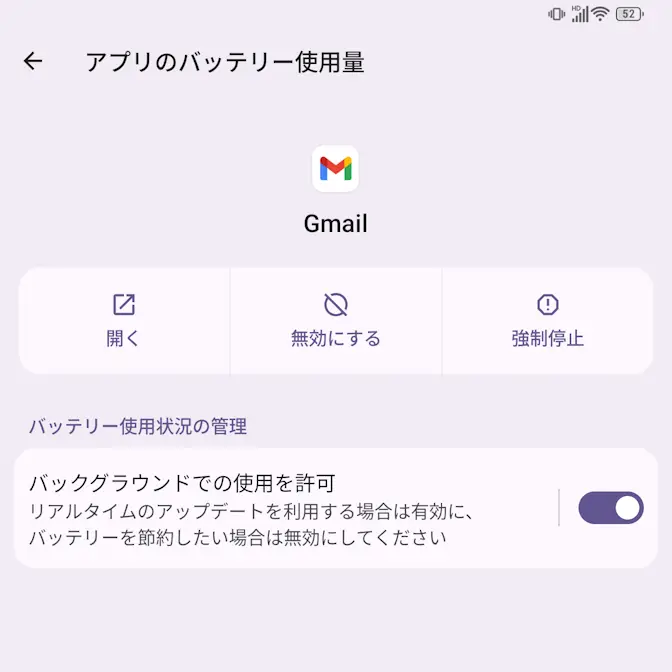Go back from the battery usage screen

coord(33,62)
